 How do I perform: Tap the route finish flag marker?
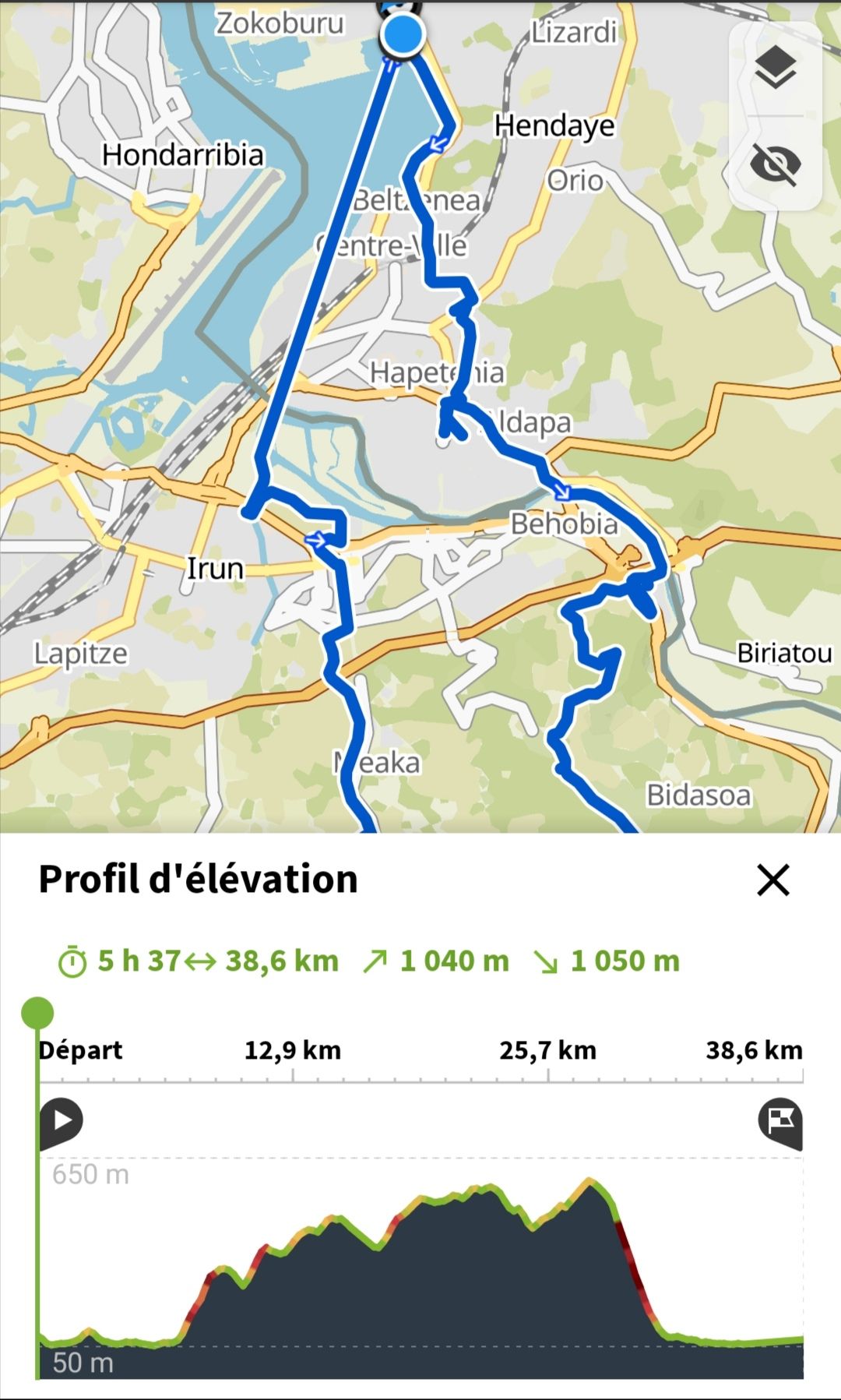click(x=780, y=1123)
